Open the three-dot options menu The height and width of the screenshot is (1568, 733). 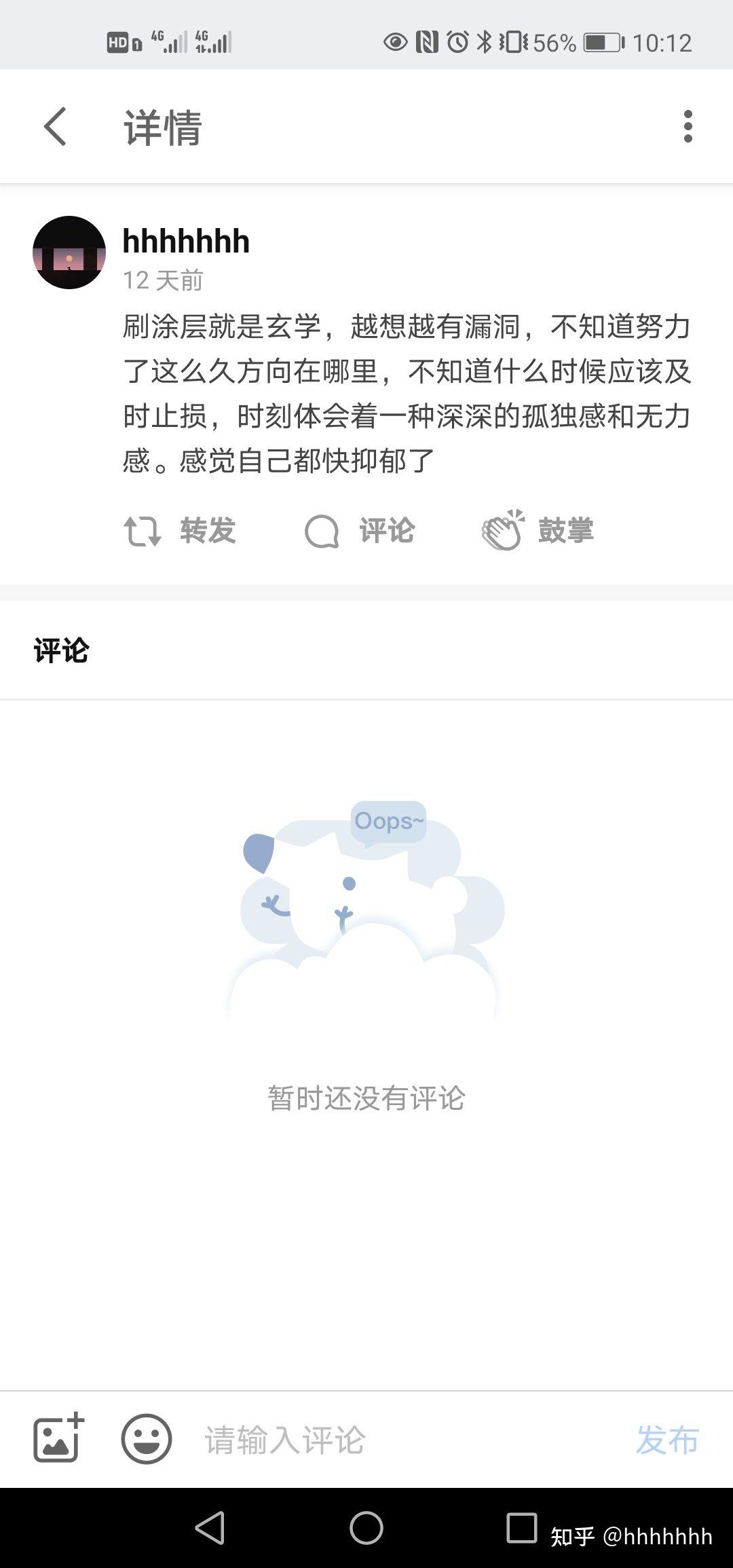pyautogui.click(x=688, y=126)
